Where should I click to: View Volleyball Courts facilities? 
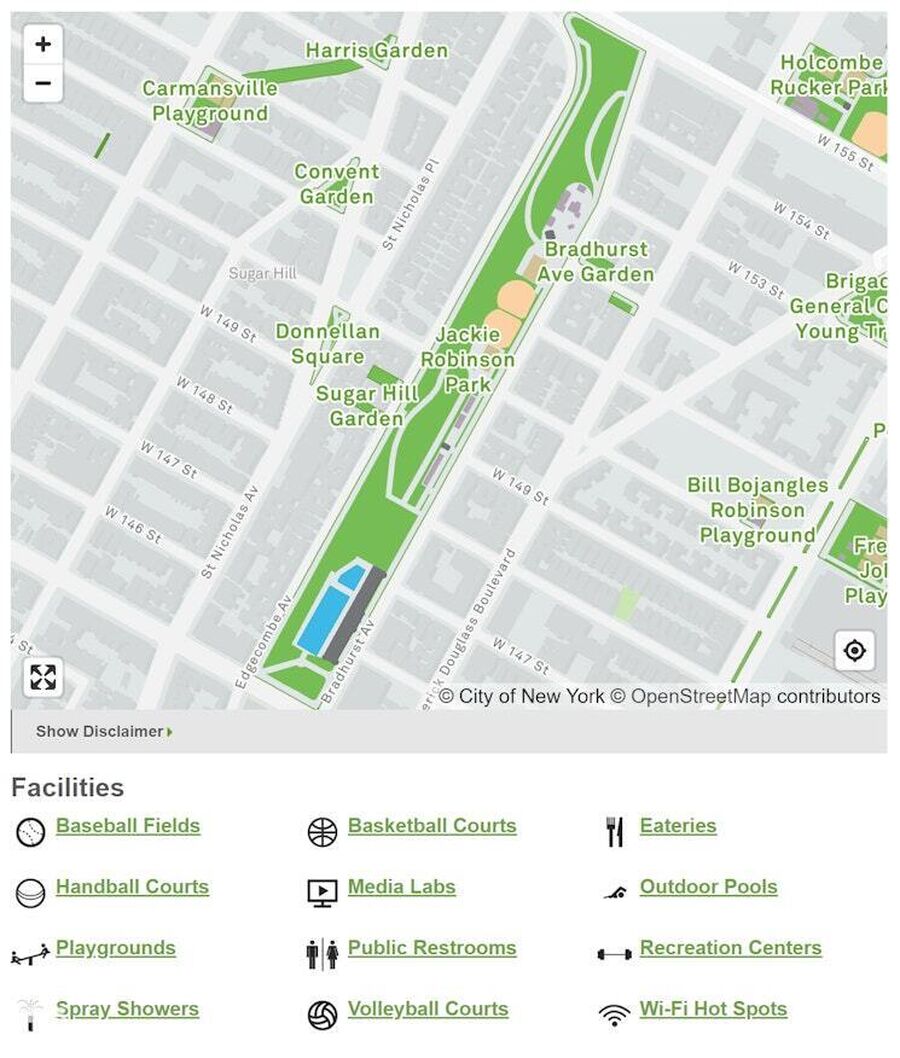[x=427, y=1009]
